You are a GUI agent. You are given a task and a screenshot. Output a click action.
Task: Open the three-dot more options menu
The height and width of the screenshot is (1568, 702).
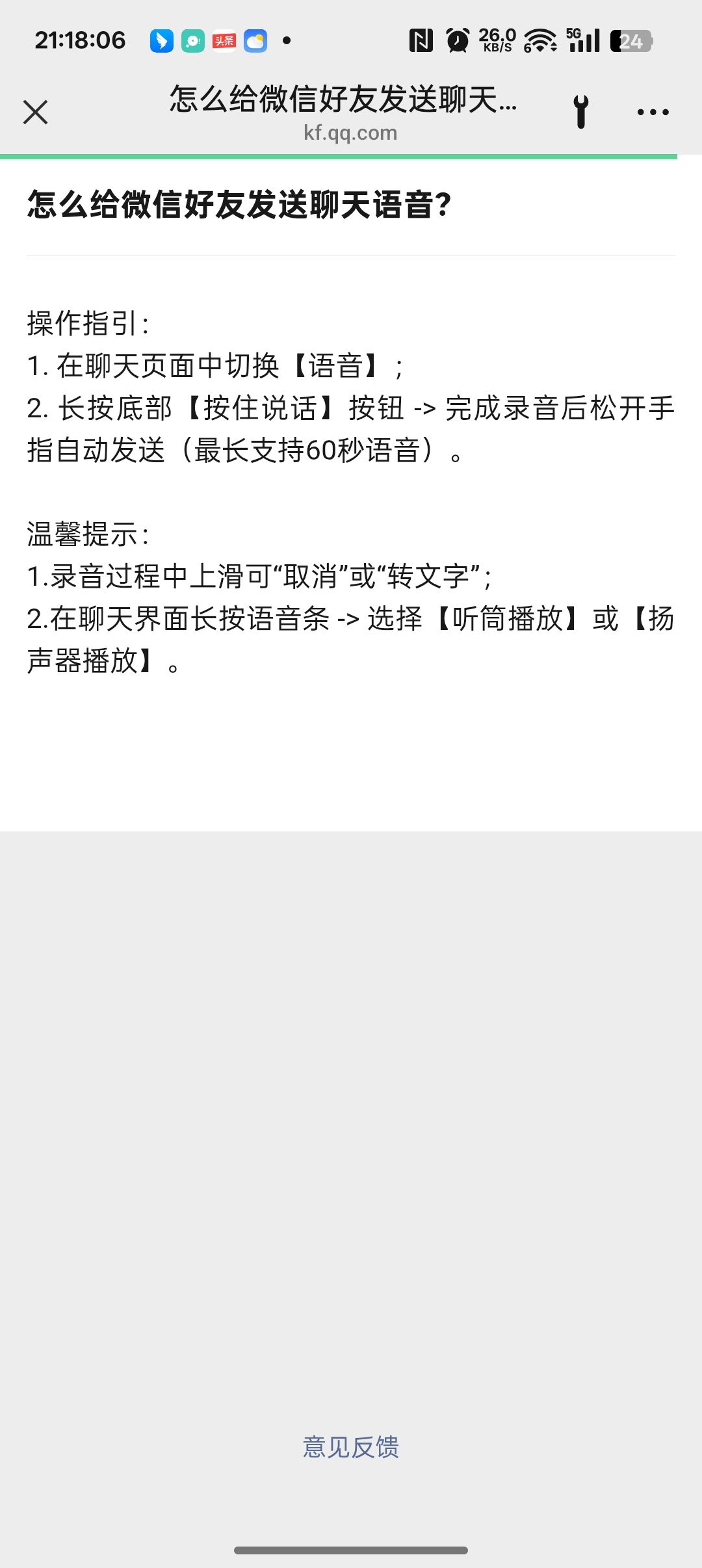(x=653, y=112)
